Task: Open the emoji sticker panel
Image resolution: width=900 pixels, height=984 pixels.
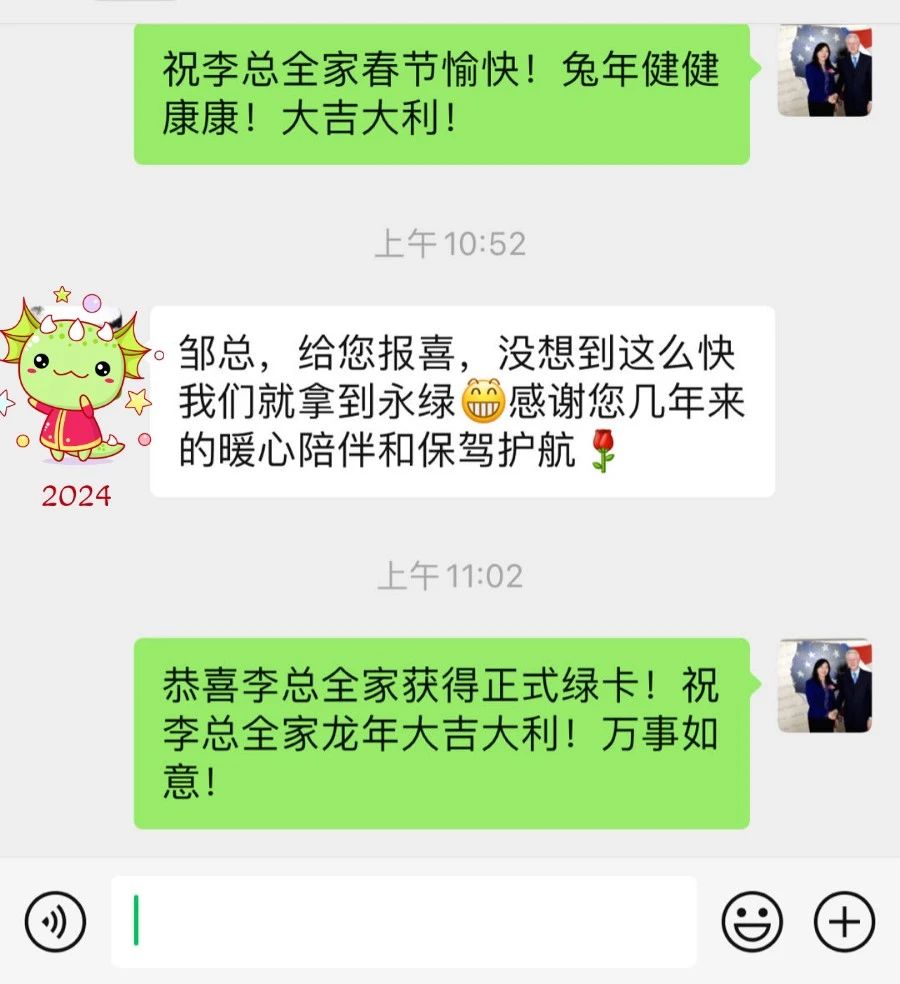Action: (x=752, y=921)
